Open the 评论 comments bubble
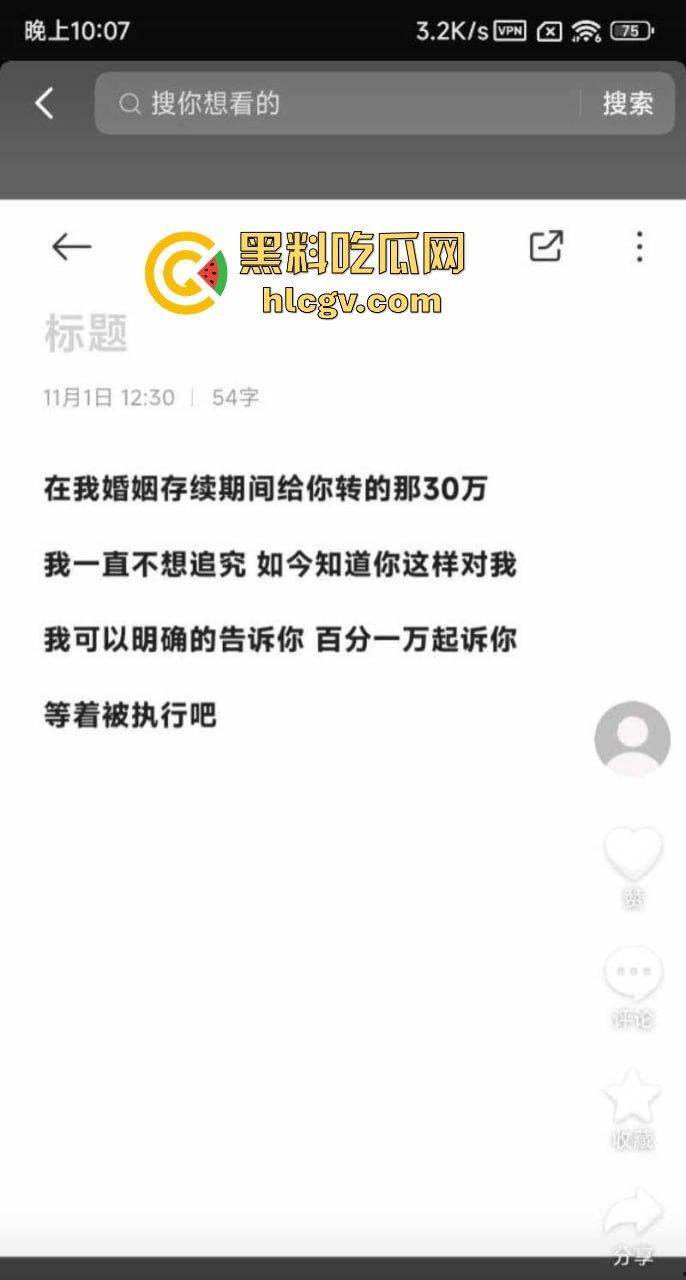The height and width of the screenshot is (1280, 686). click(x=632, y=977)
